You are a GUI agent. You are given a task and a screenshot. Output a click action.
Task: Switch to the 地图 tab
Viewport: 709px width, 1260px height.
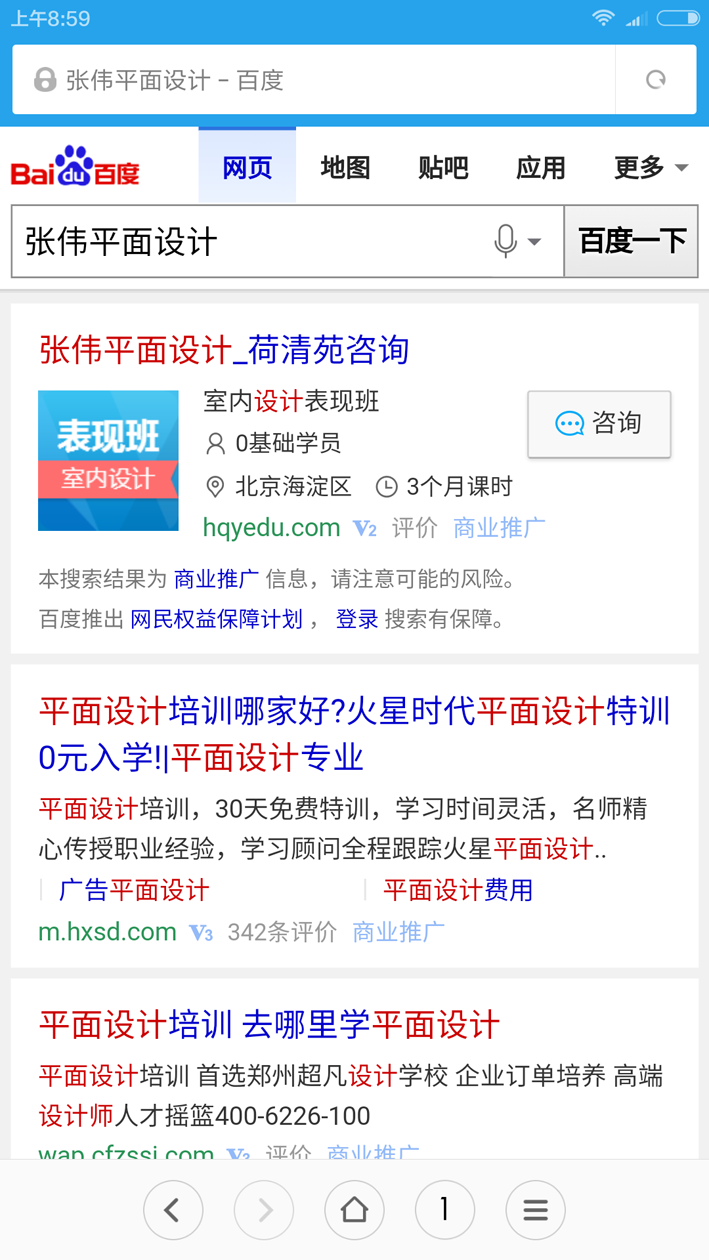coord(345,167)
